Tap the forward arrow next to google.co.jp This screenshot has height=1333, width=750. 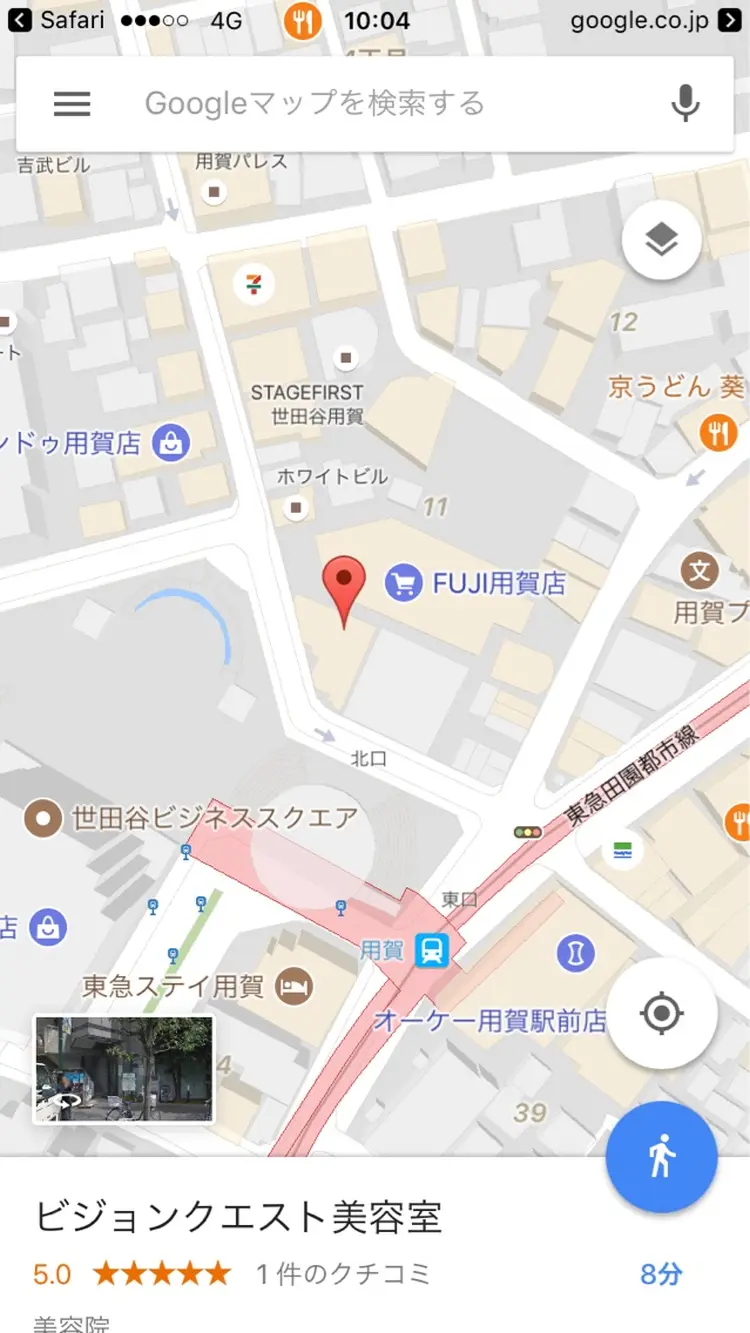coord(729,20)
